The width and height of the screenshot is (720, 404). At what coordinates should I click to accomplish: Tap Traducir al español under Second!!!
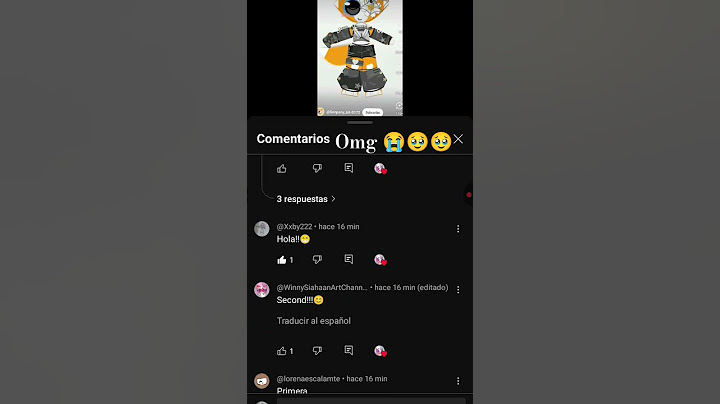pos(313,321)
